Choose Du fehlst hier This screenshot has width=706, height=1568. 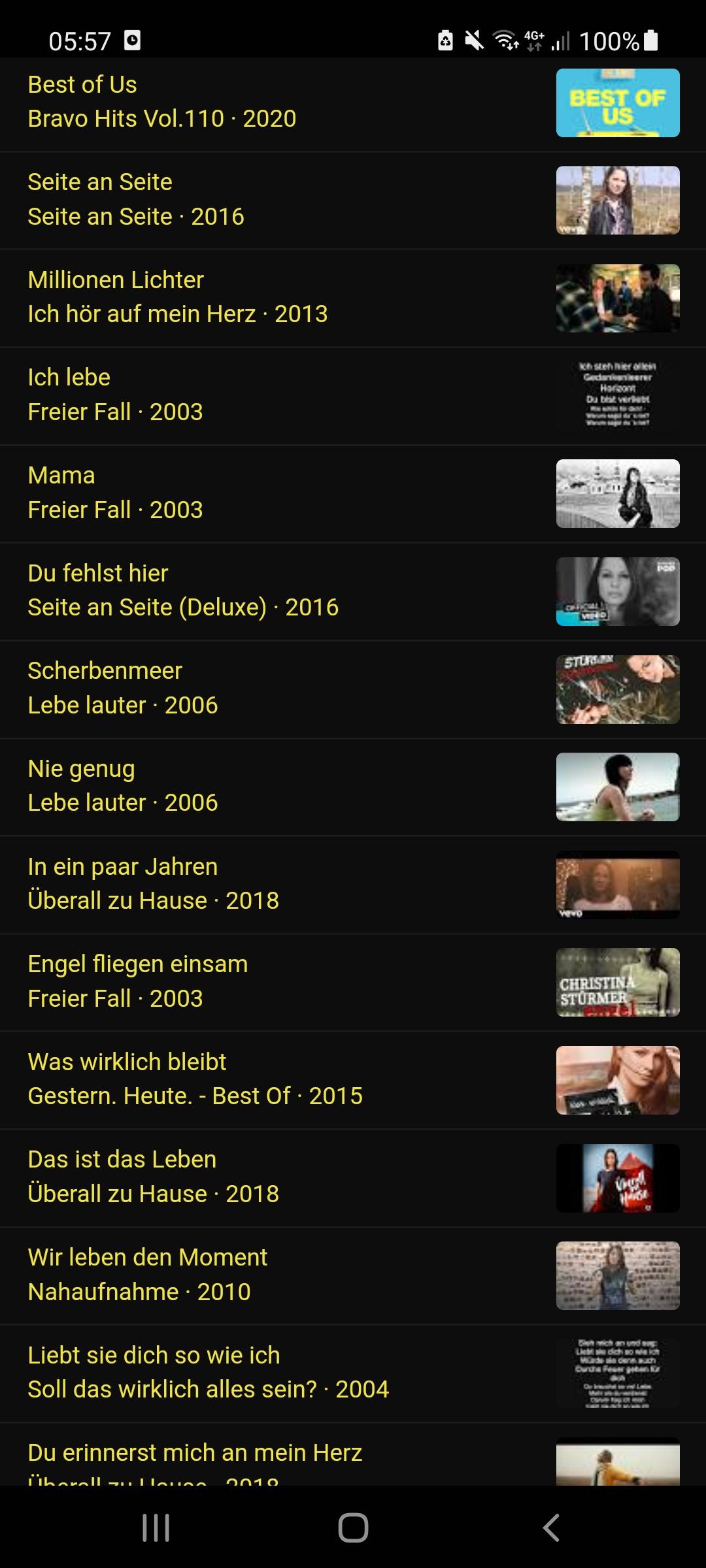click(x=353, y=591)
